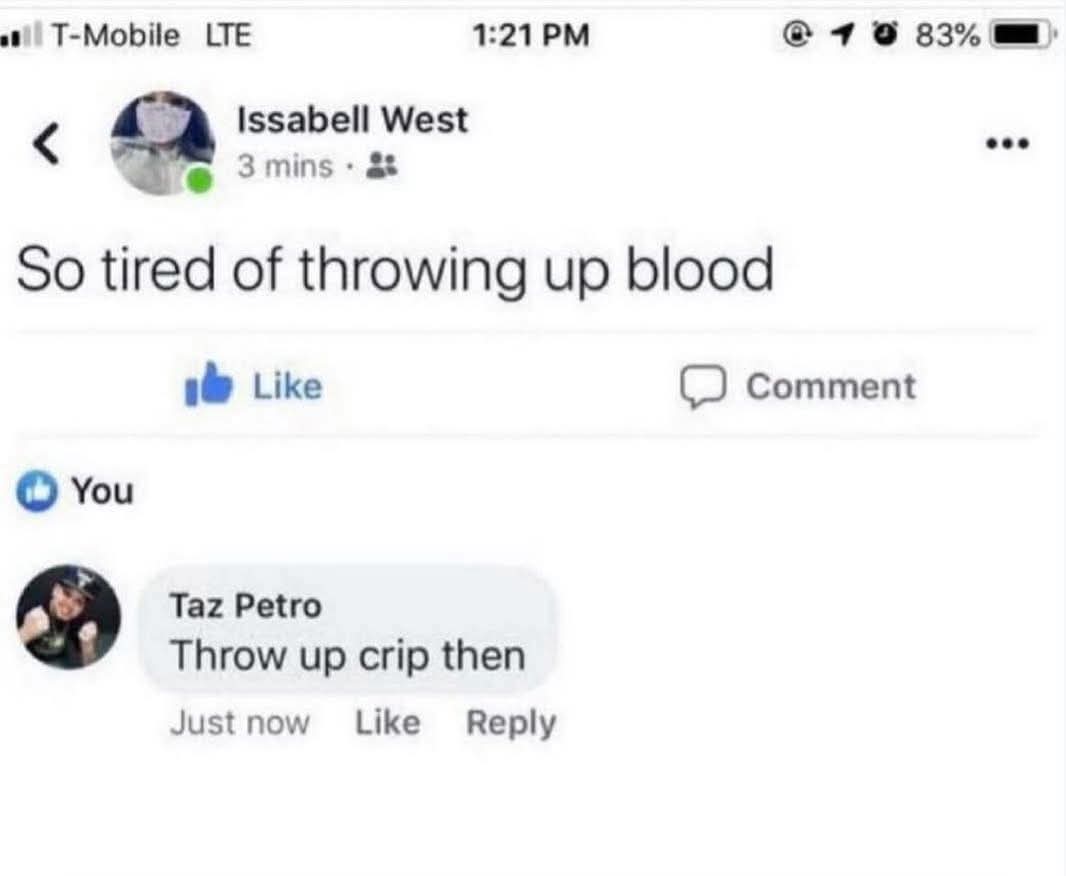Like Taz Petro's comment
The image size is (1066, 876).
click(388, 722)
